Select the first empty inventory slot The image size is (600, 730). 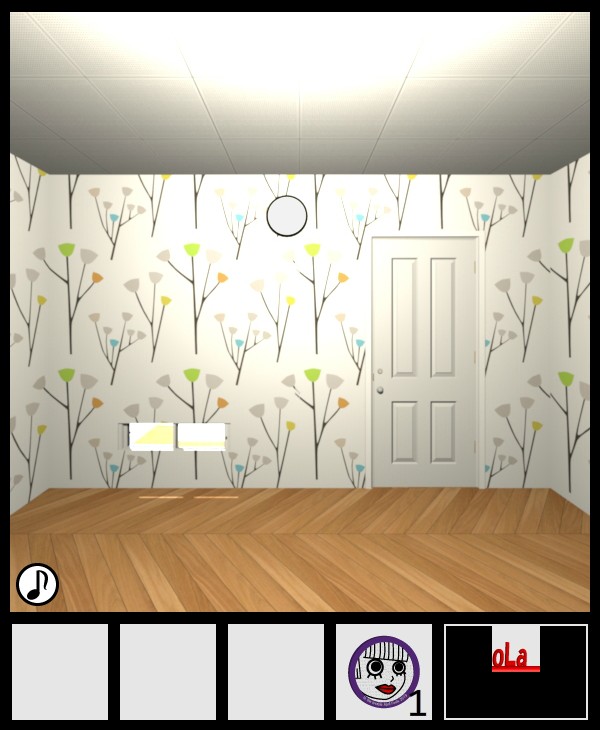pos(60,672)
